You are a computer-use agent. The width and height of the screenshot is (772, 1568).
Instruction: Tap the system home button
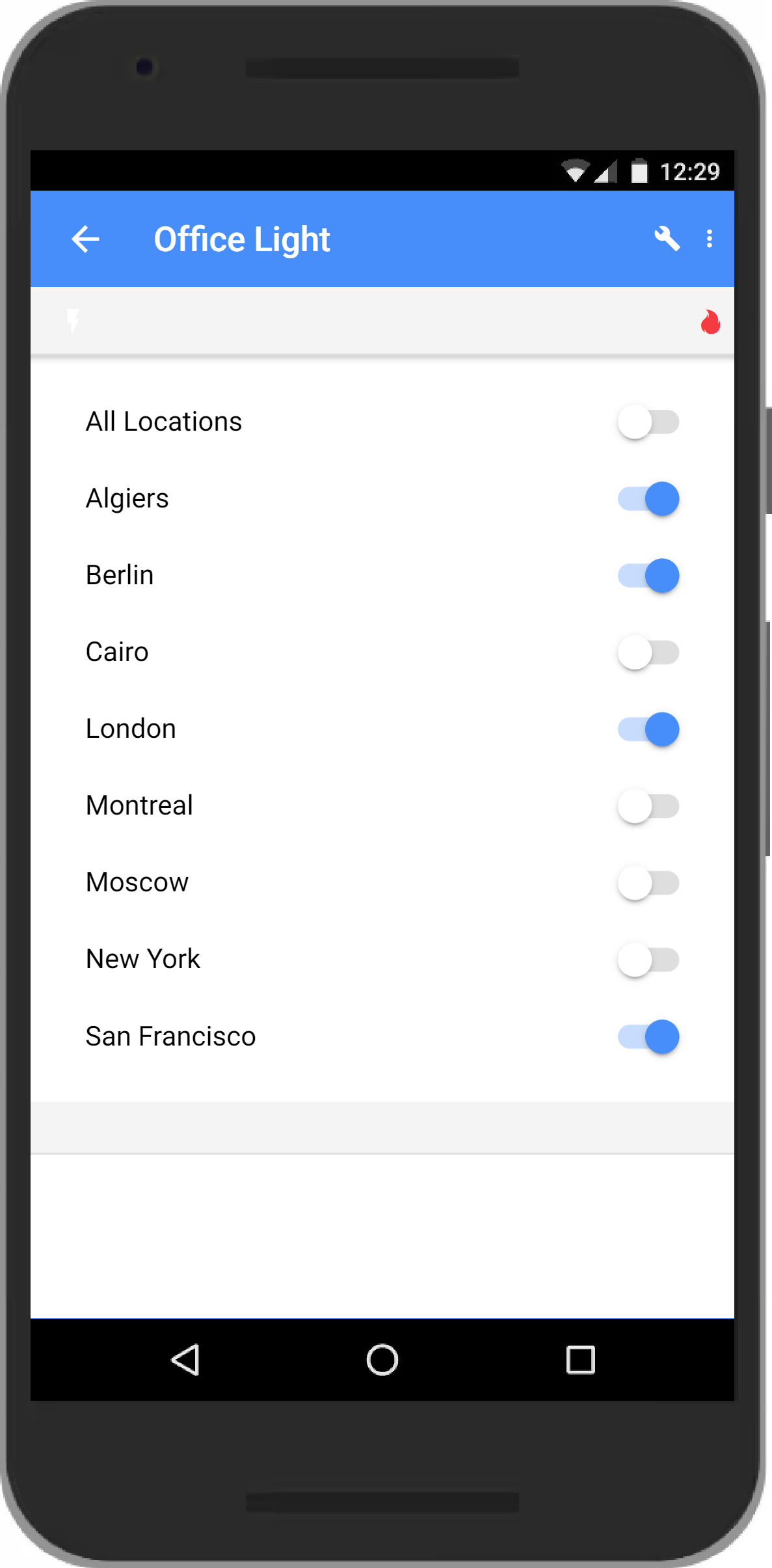[x=382, y=1360]
